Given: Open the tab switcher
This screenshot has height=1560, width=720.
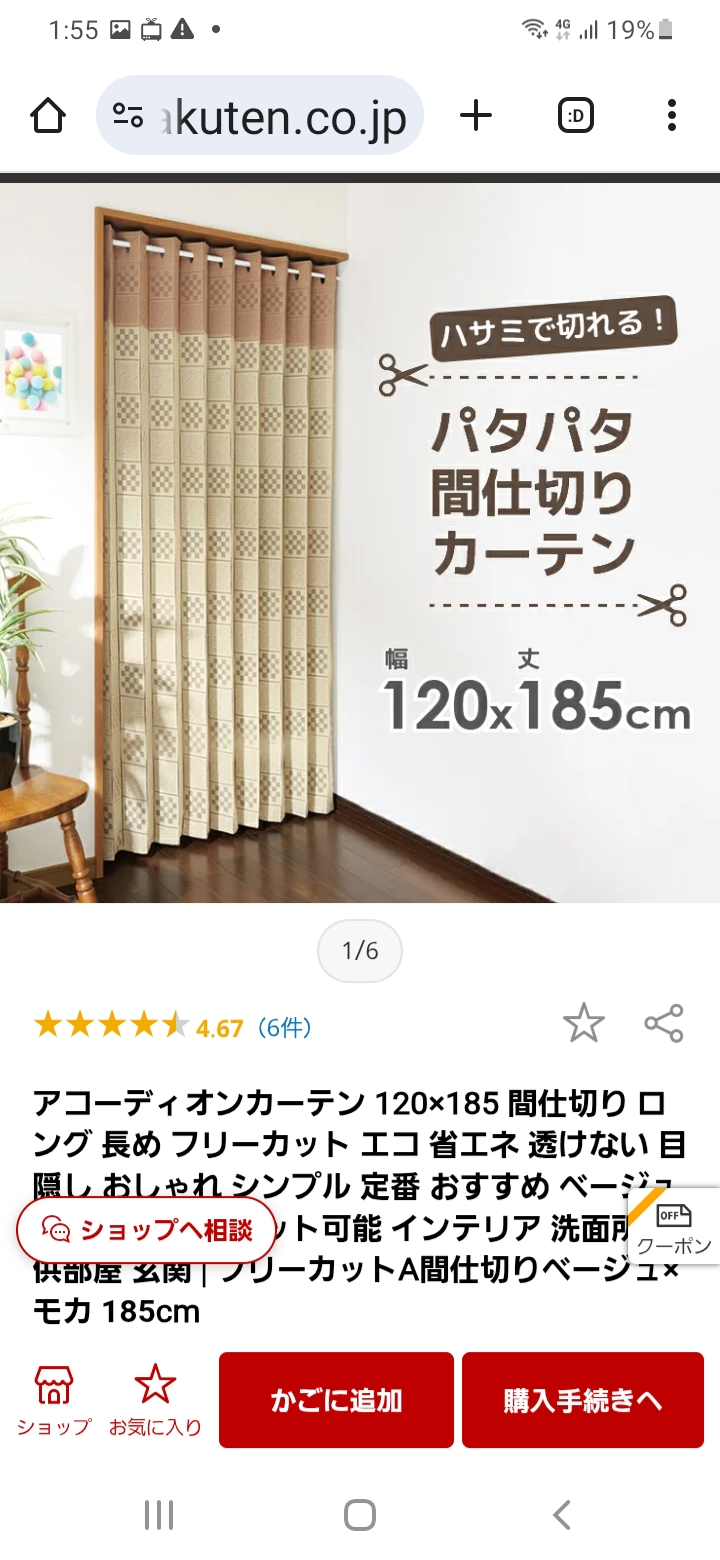Looking at the screenshot, I should 575,116.
